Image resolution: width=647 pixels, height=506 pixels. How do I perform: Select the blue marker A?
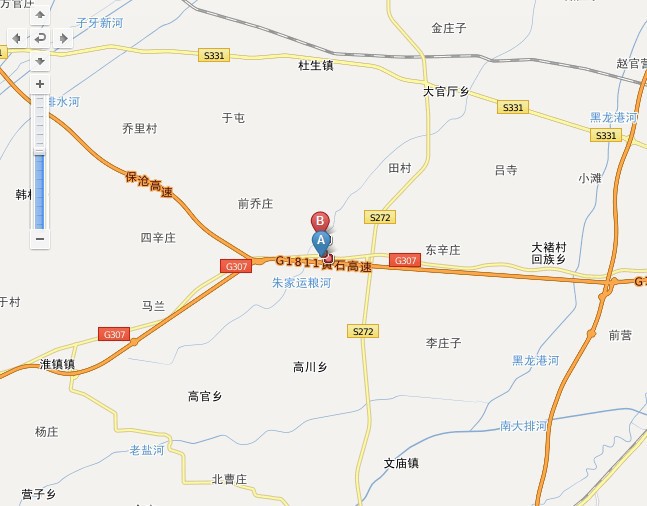tap(321, 240)
